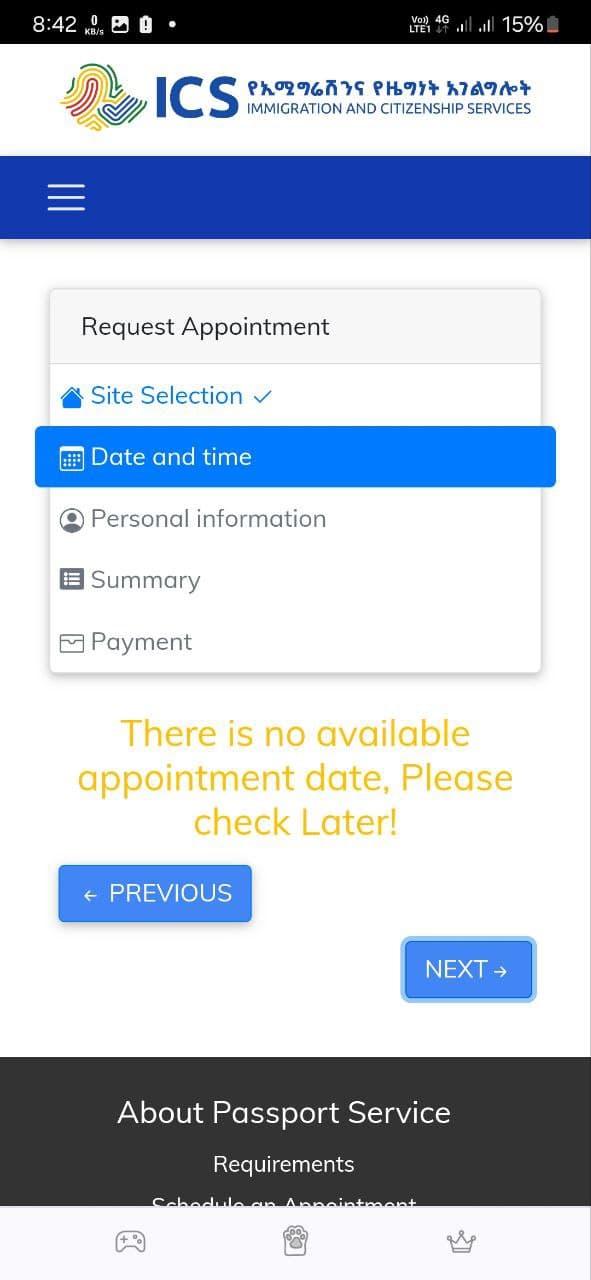Jump to the Summary step

click(x=295, y=580)
